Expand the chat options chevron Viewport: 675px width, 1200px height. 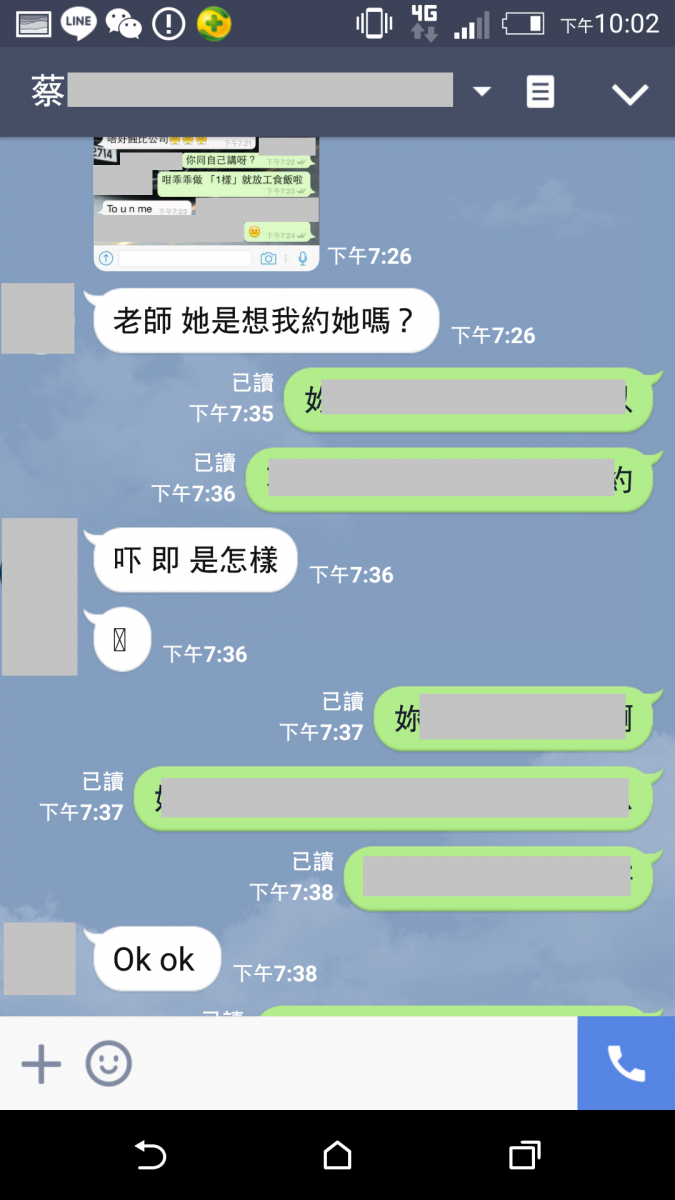coord(630,94)
